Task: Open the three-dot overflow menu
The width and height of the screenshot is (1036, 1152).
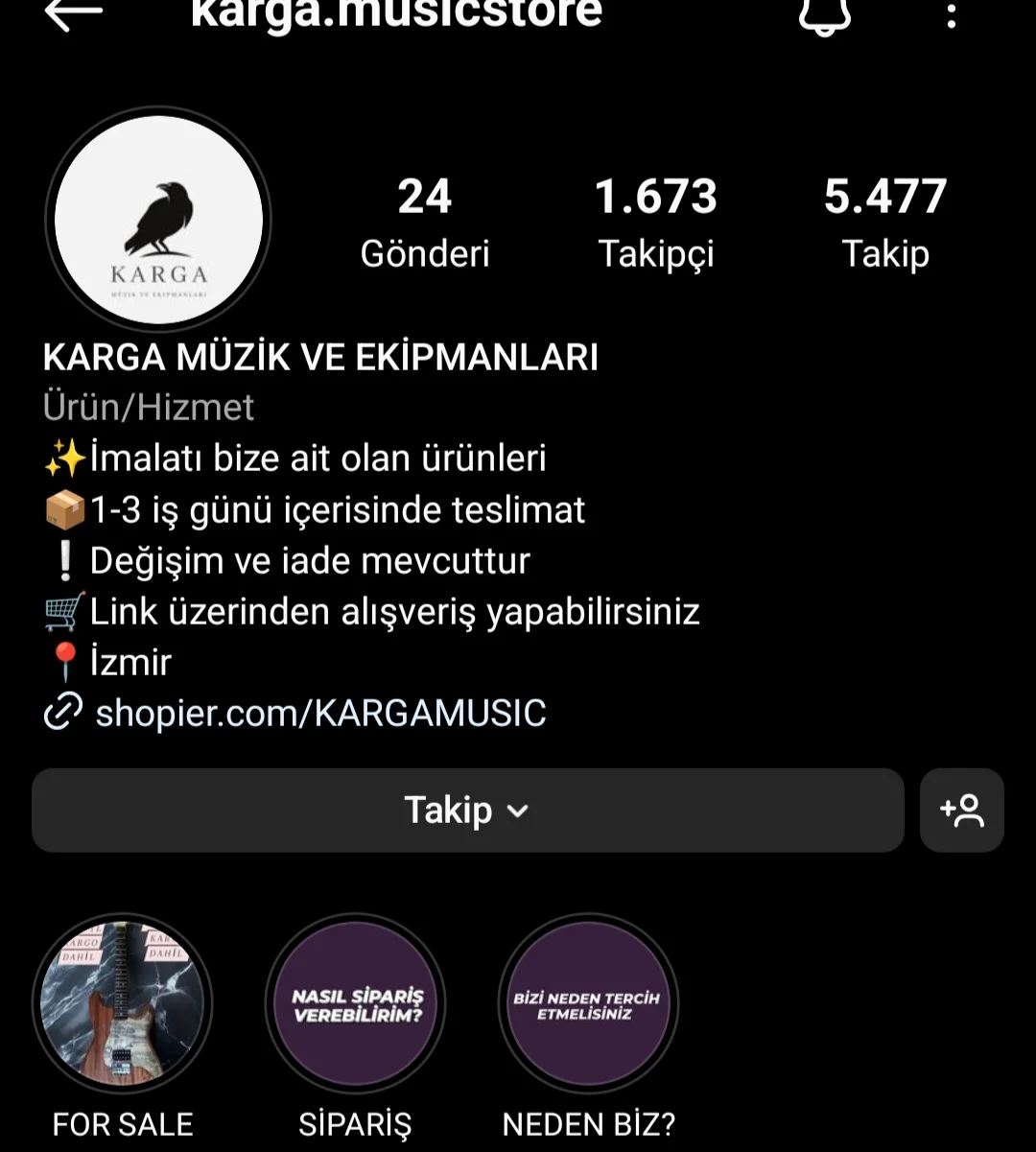Action: point(951,13)
